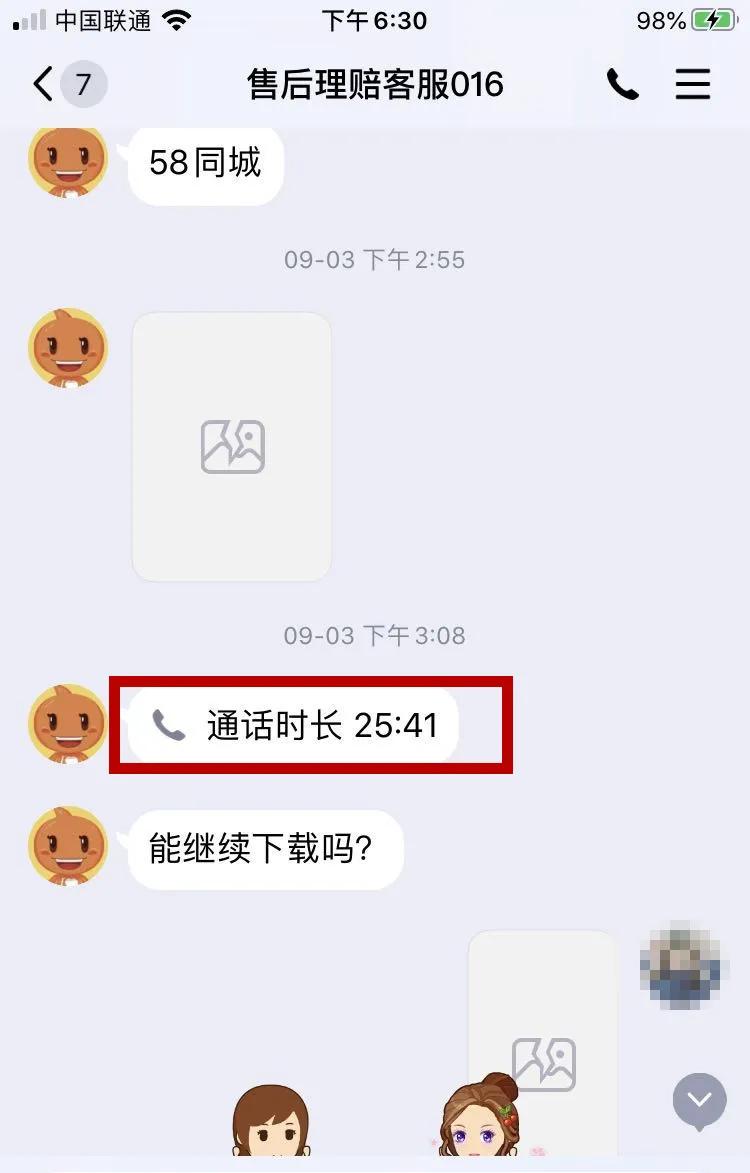Start a voice call with 售后理赔客服016

pos(622,85)
